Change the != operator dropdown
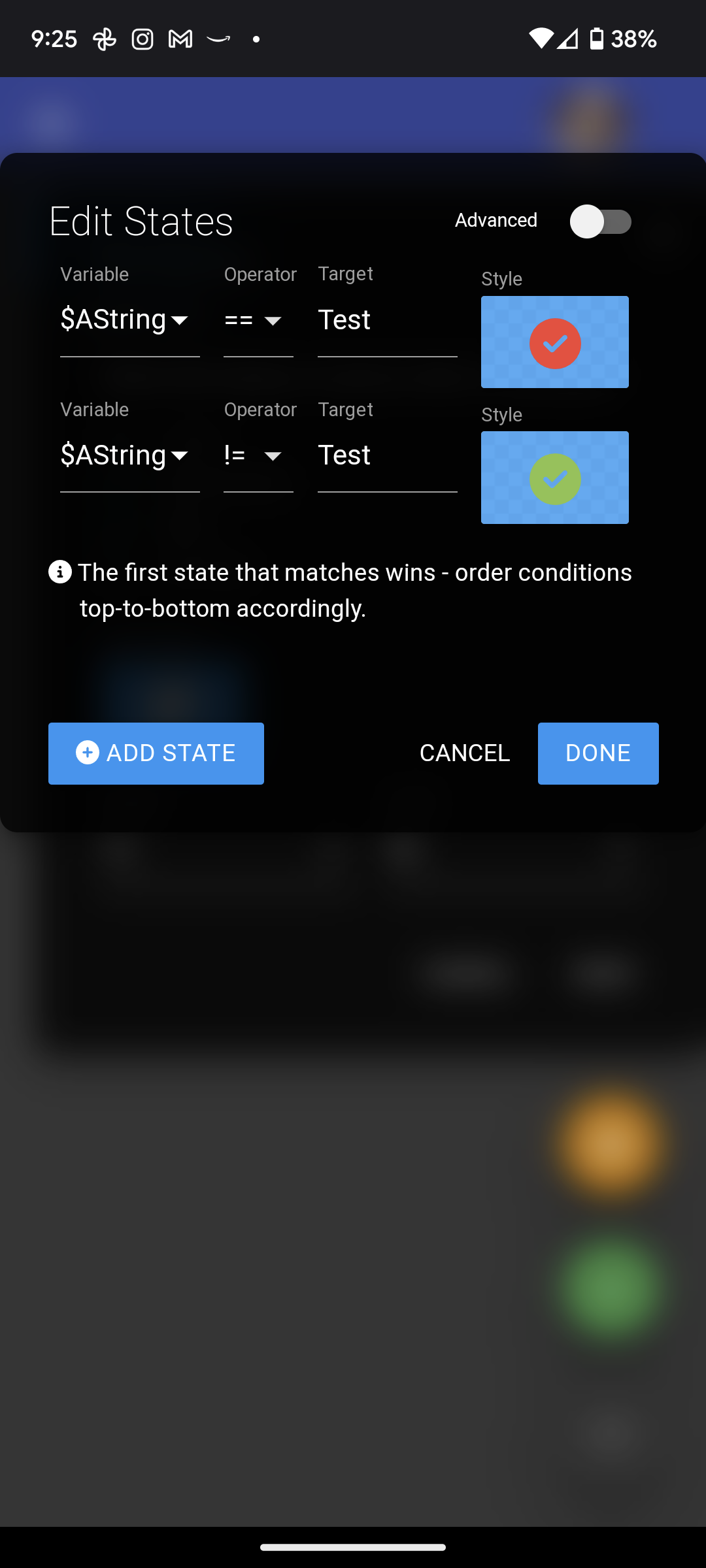This screenshot has height=1568, width=706. click(x=258, y=455)
